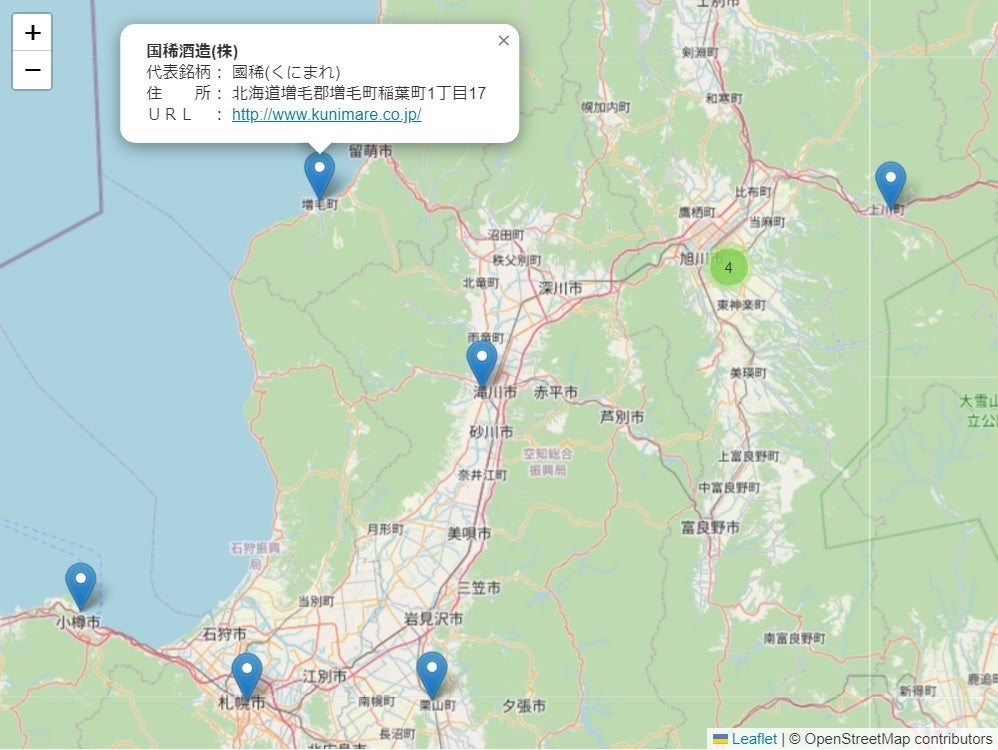This screenshot has width=998, height=750.
Task: Select the marker at 栗山町
Action: 431,675
